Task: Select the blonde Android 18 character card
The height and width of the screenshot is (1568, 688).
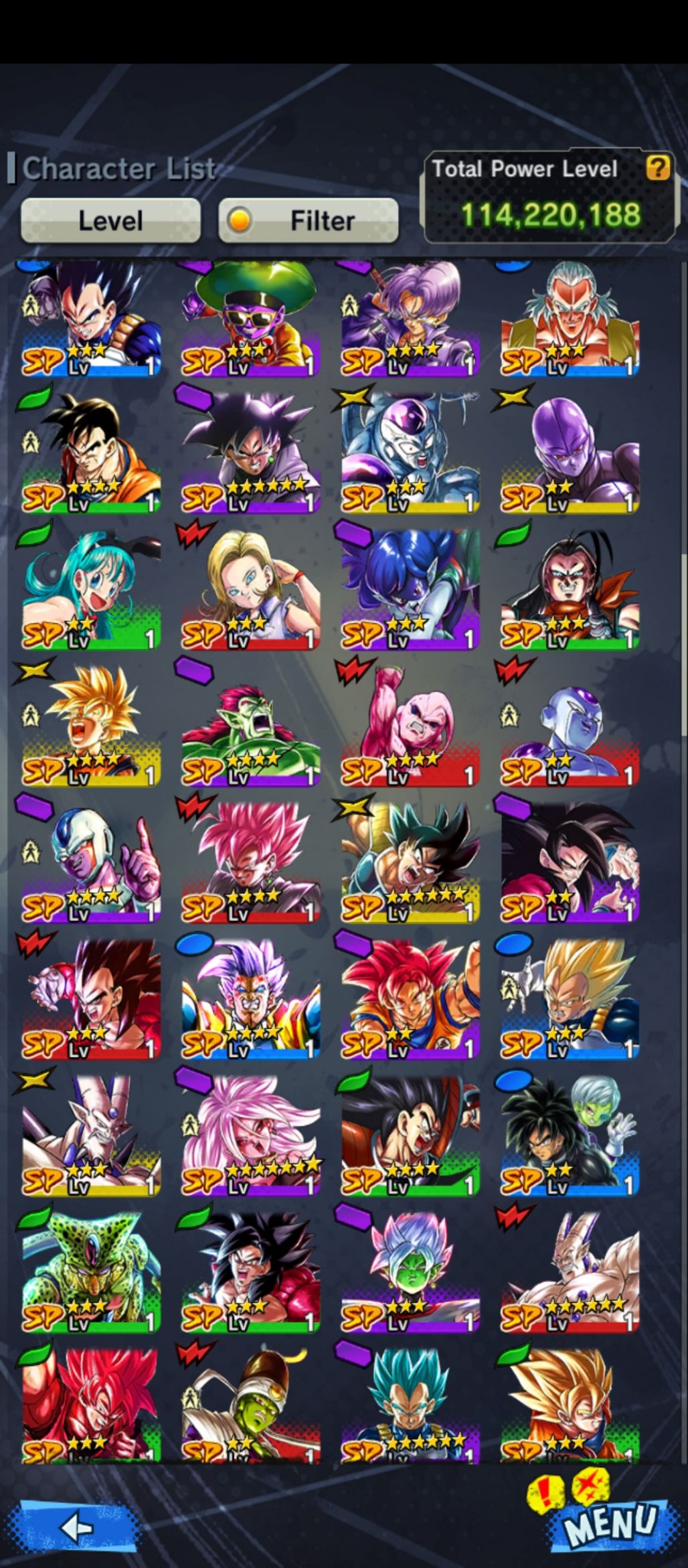Action: (251, 589)
